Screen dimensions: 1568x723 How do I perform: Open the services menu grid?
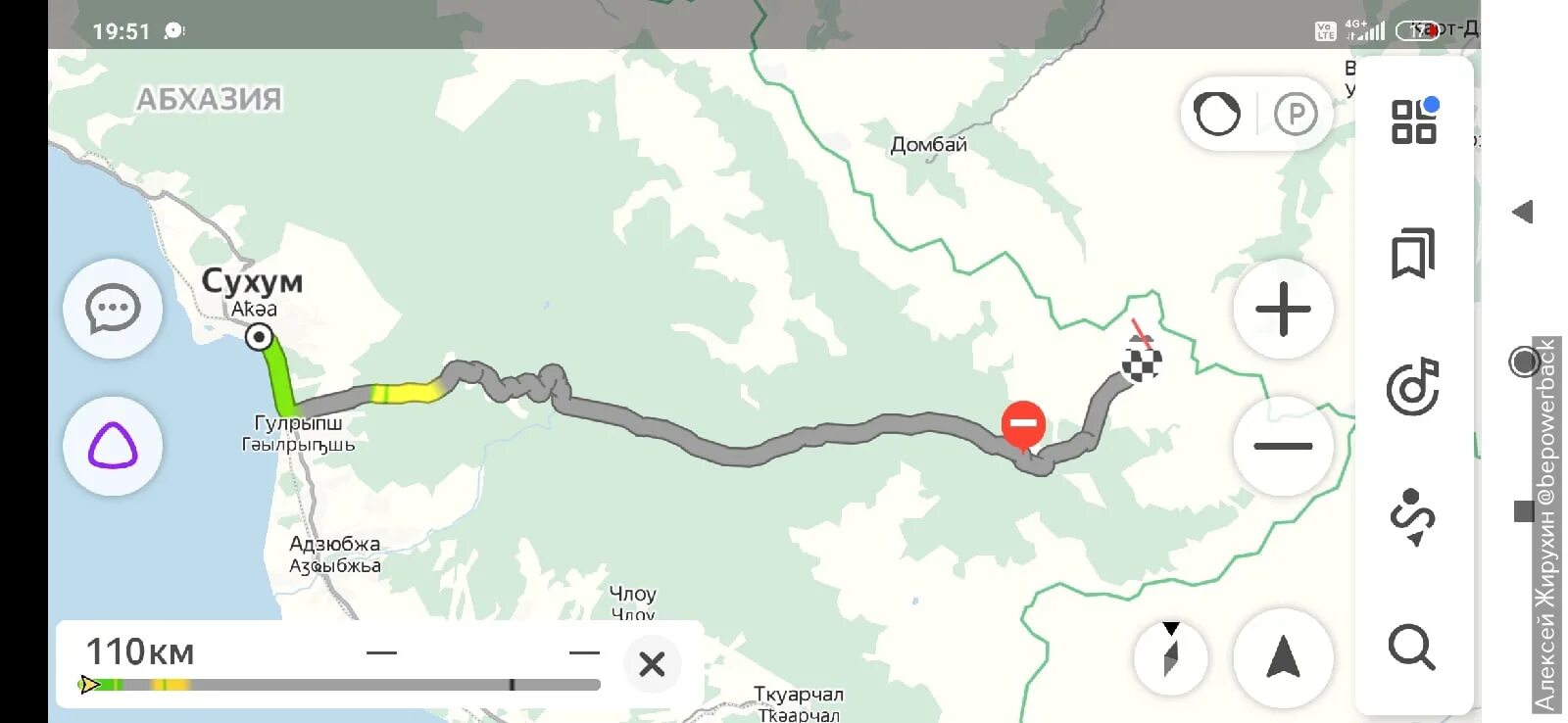tap(1413, 121)
